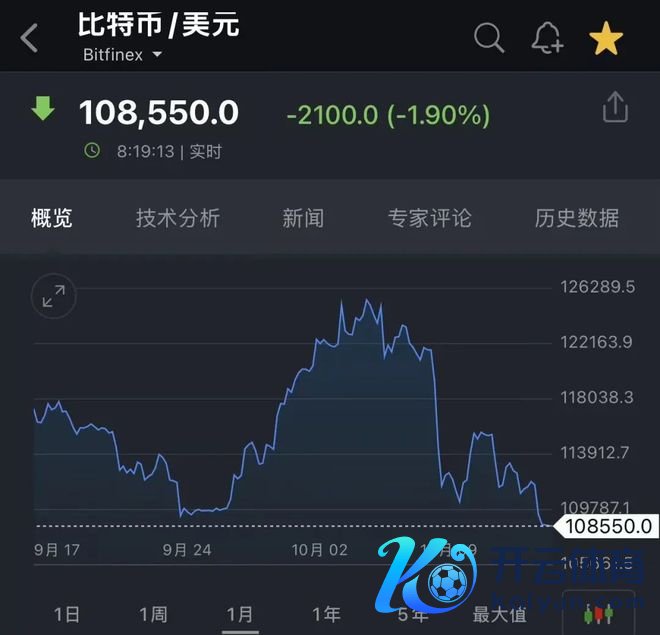Open the 历史数据 tab
The height and width of the screenshot is (635, 660).
(x=576, y=218)
